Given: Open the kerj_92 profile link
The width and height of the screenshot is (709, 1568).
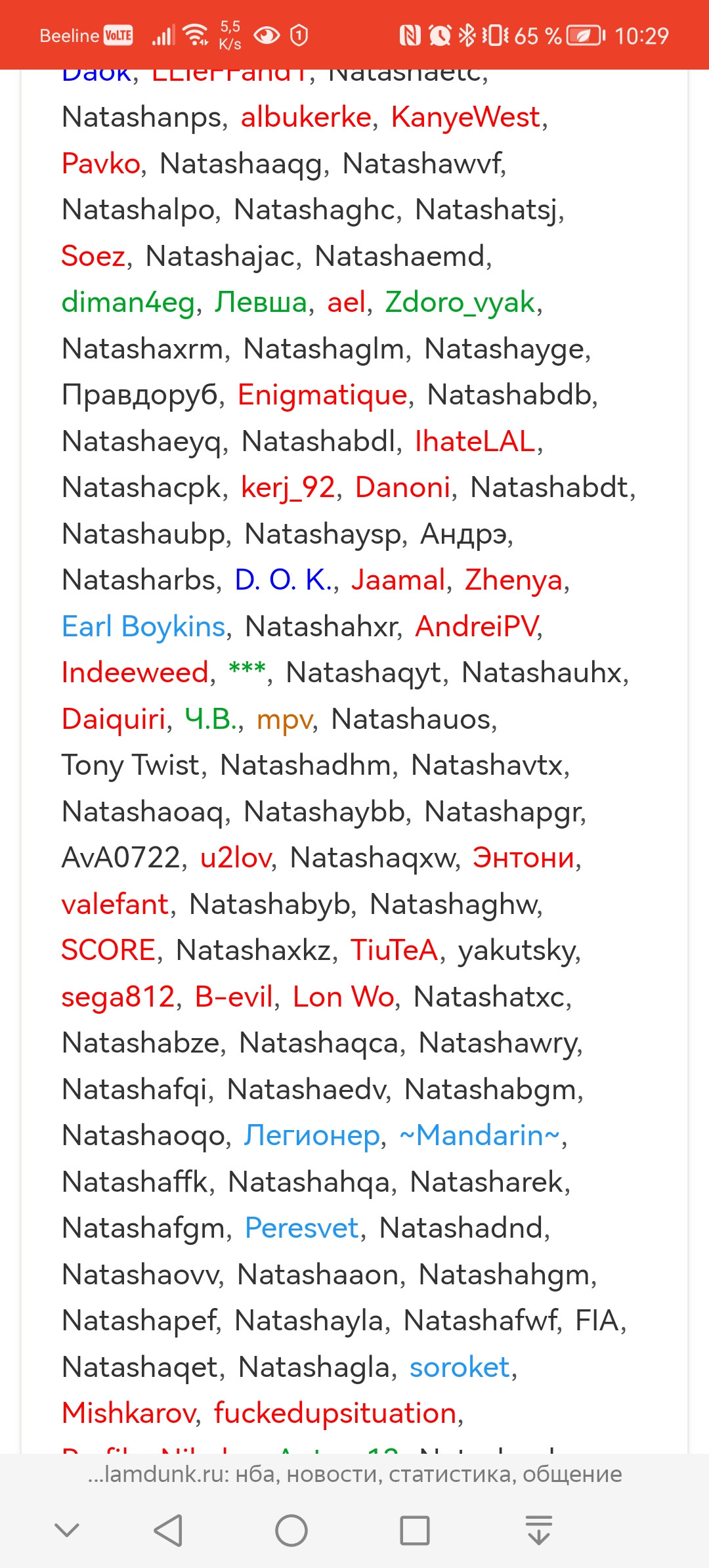Looking at the screenshot, I should point(288,488).
